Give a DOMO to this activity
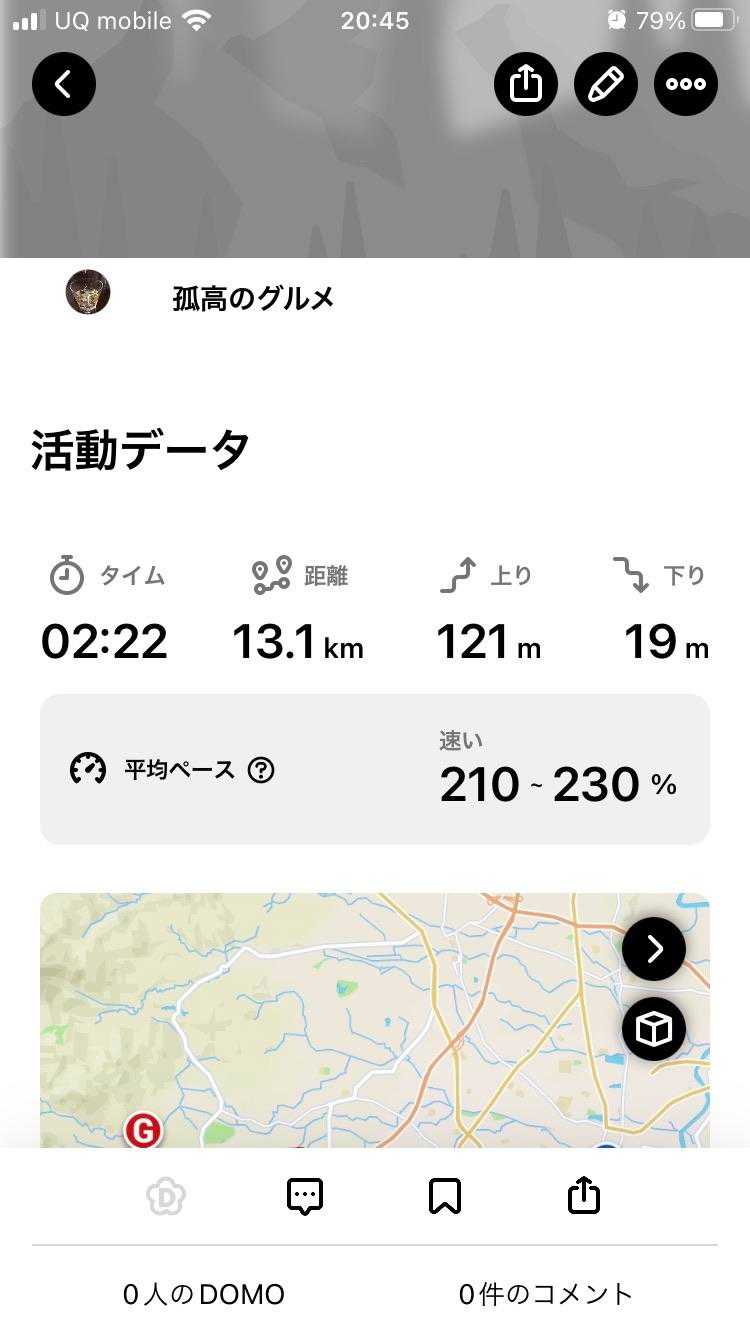Viewport: 750px width, 1334px height. pos(166,1196)
